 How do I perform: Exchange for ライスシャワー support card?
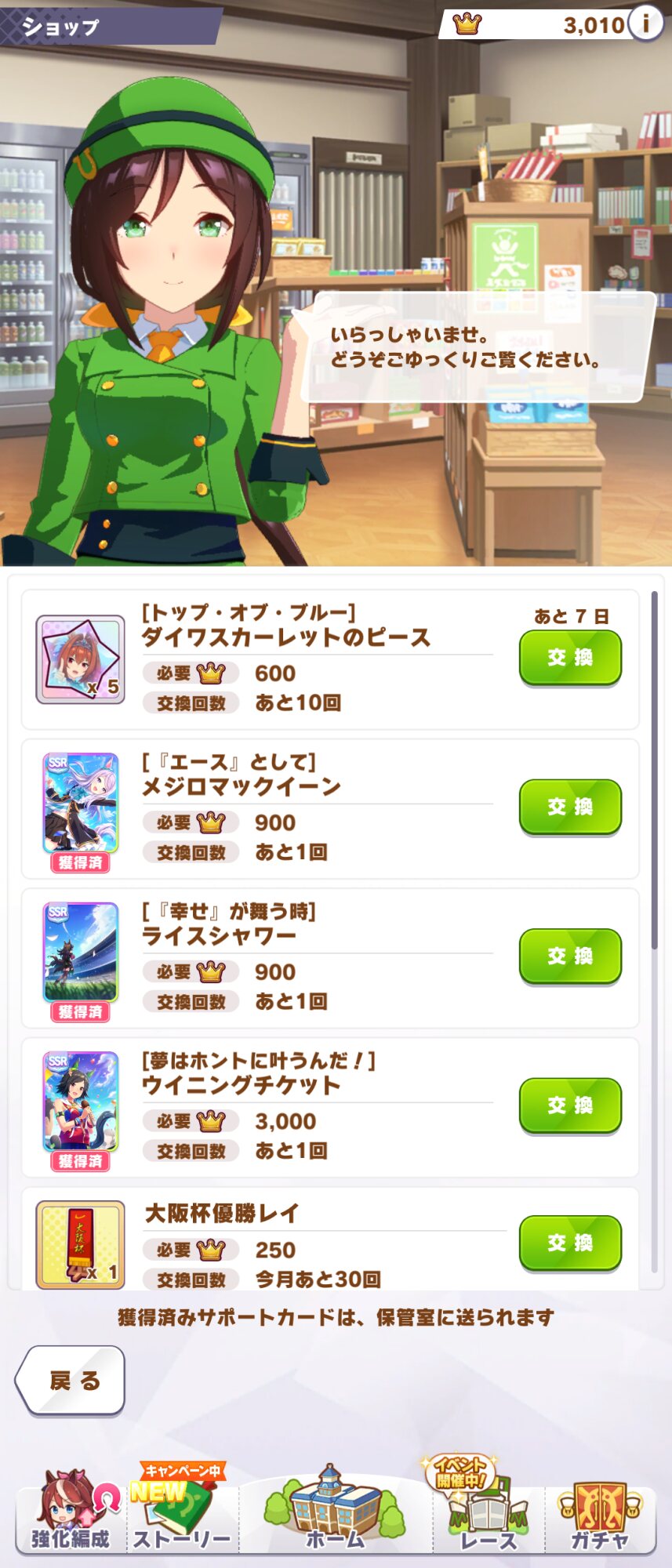pos(570,955)
